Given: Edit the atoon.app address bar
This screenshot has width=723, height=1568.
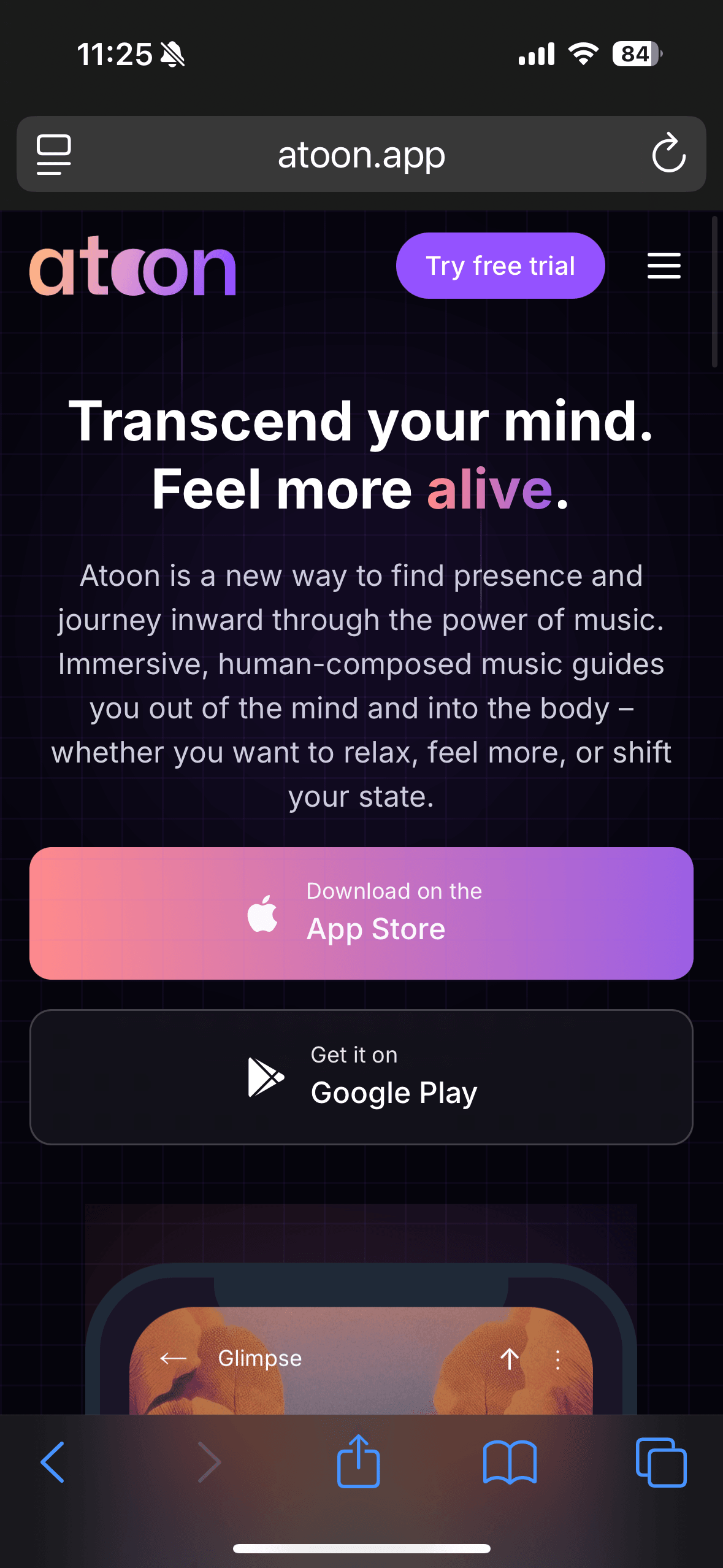Looking at the screenshot, I should 361,155.
